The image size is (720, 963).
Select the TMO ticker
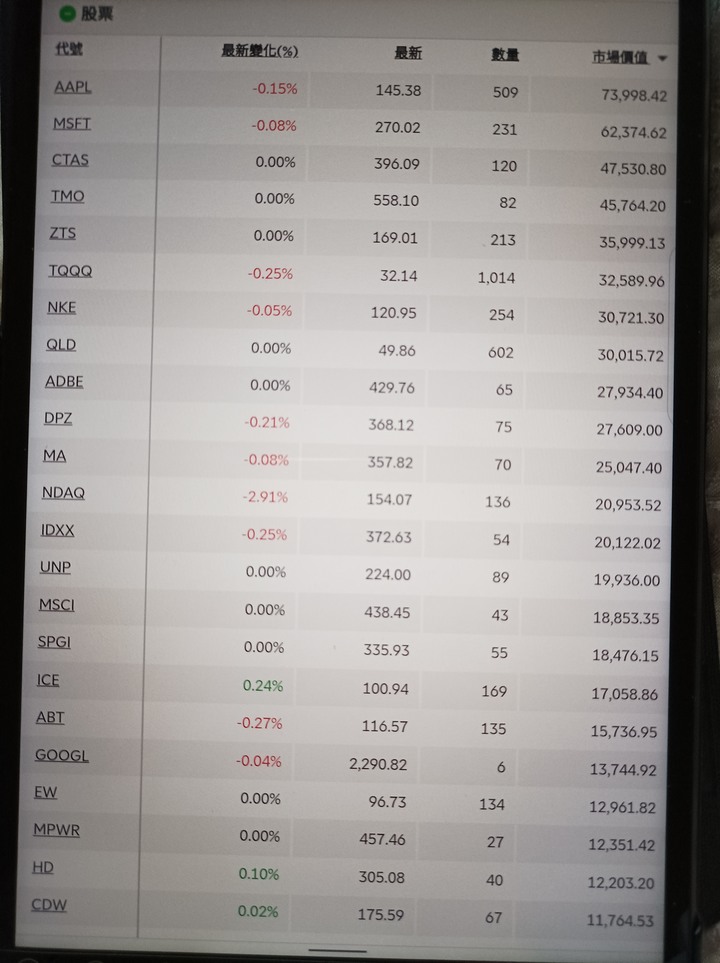tap(67, 196)
